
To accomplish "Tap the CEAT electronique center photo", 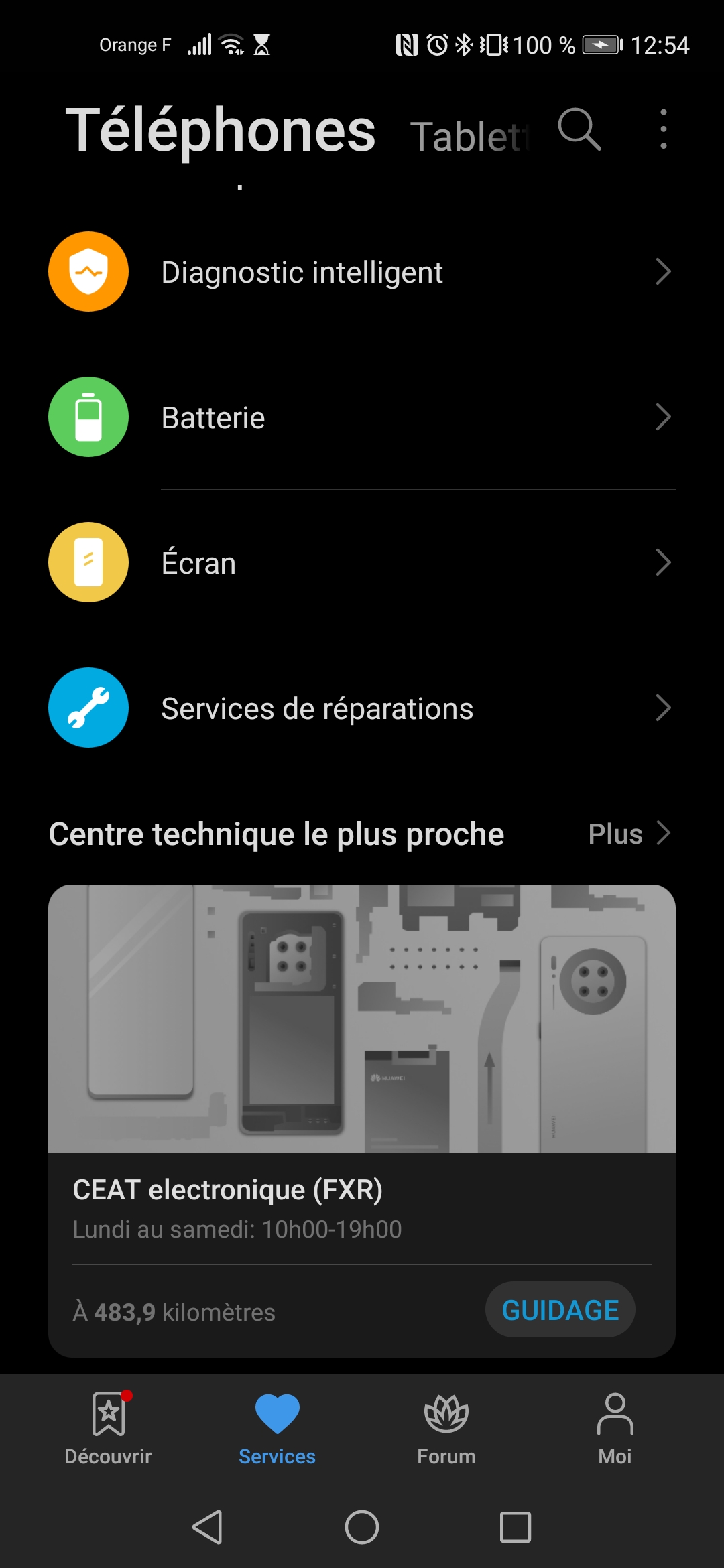I will click(x=362, y=1019).
